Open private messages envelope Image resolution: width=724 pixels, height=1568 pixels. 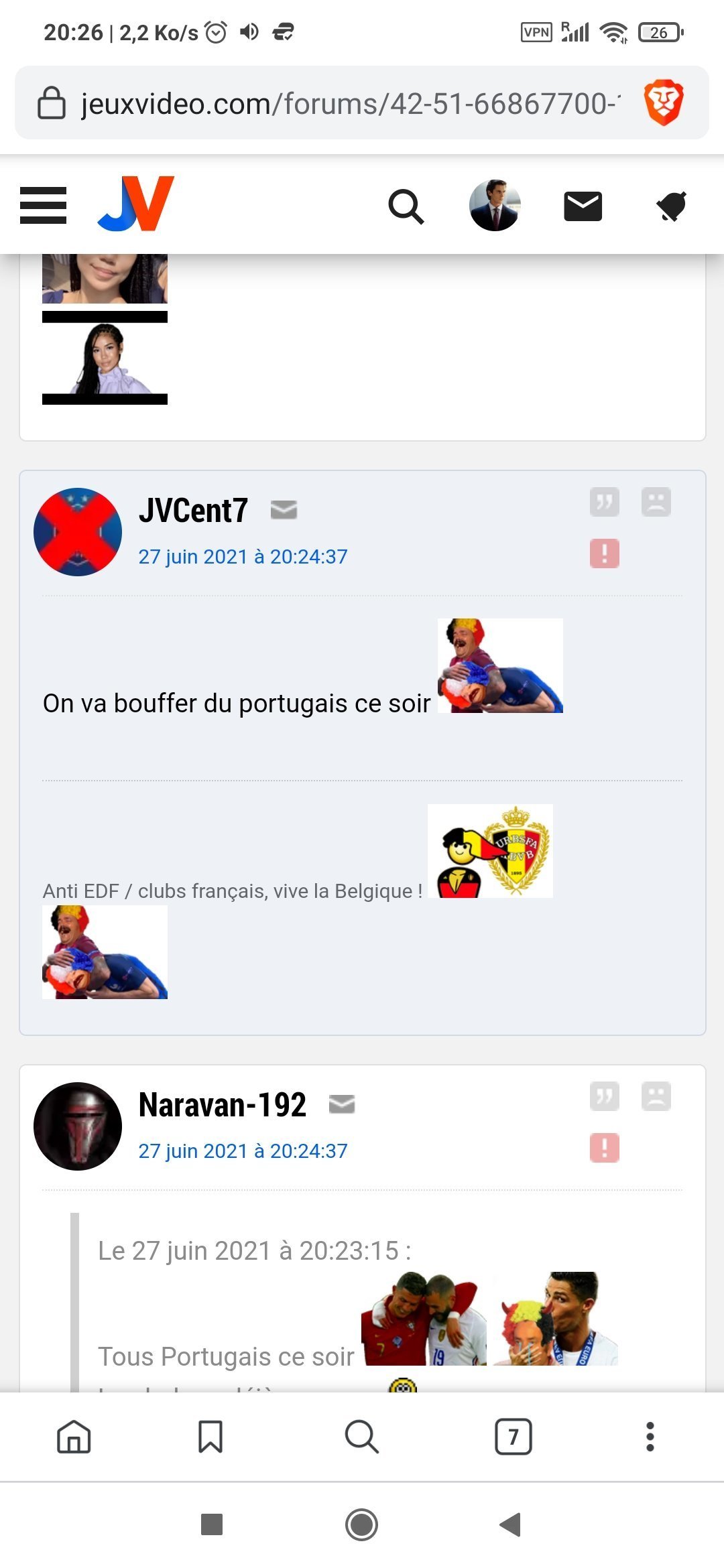583,206
